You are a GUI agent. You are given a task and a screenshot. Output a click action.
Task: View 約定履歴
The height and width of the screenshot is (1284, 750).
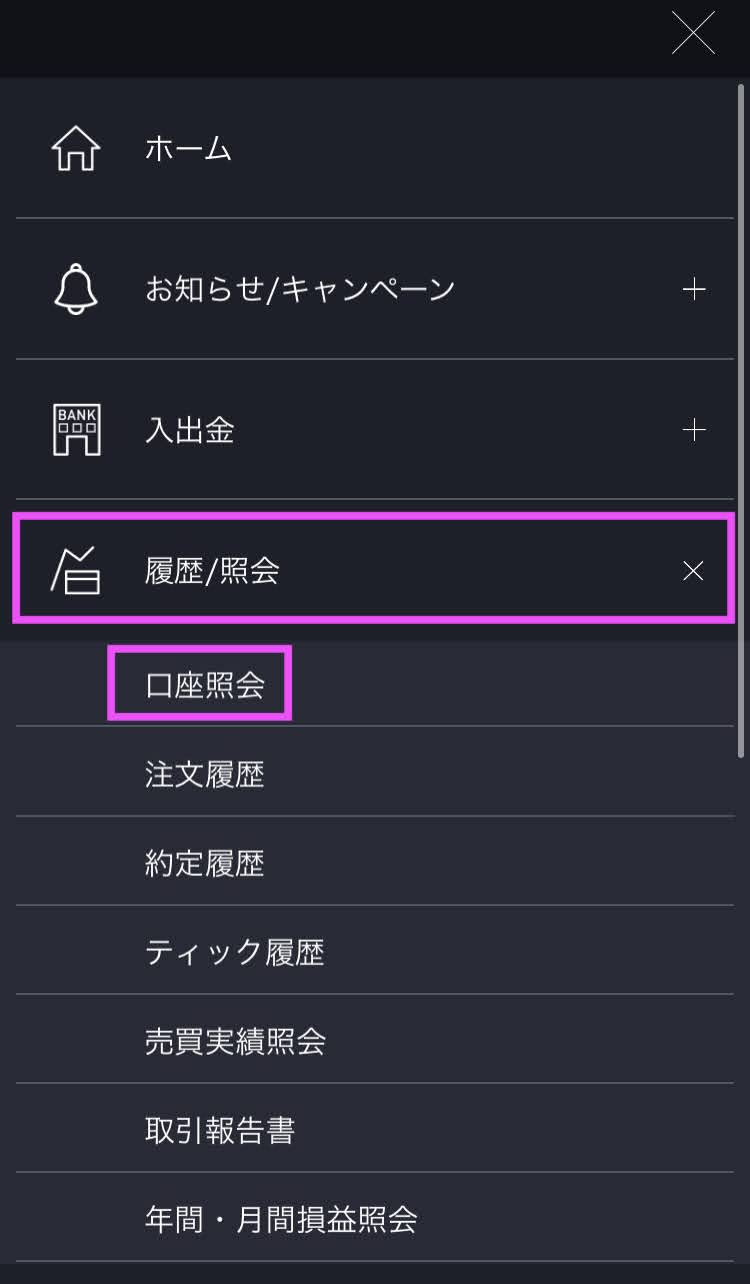205,863
